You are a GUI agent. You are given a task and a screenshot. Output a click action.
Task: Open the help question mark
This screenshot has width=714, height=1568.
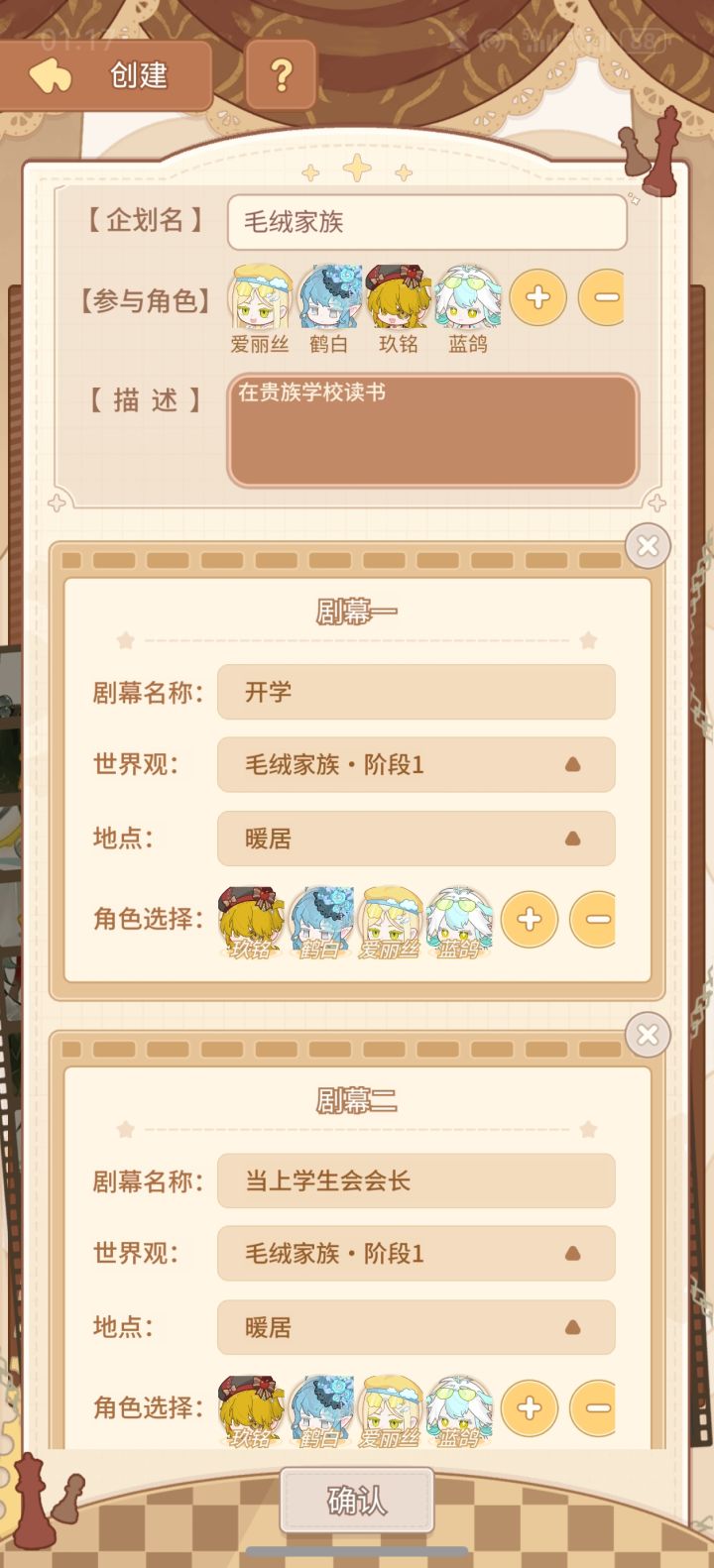pos(281,76)
